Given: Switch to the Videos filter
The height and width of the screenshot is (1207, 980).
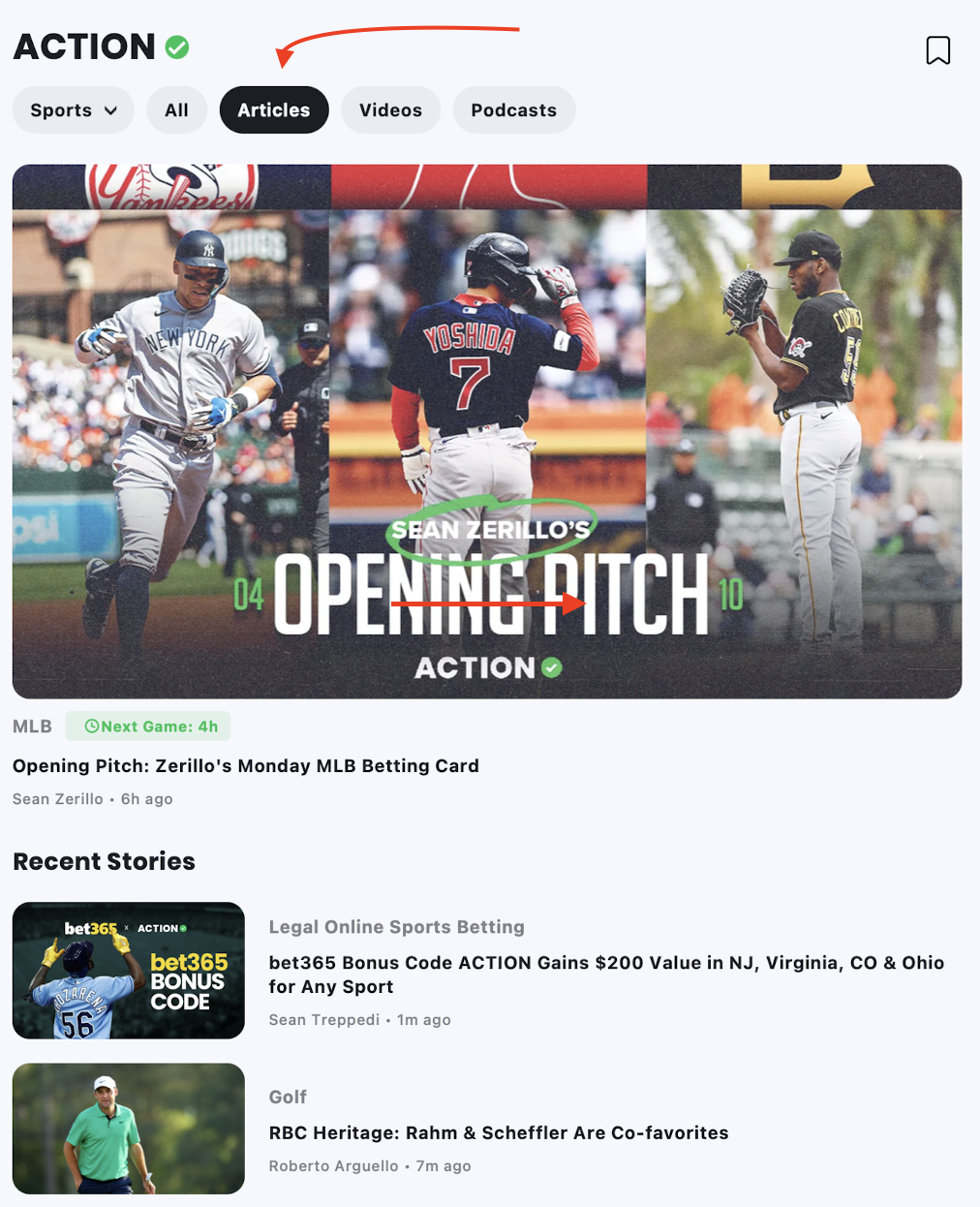Looking at the screenshot, I should tap(390, 110).
